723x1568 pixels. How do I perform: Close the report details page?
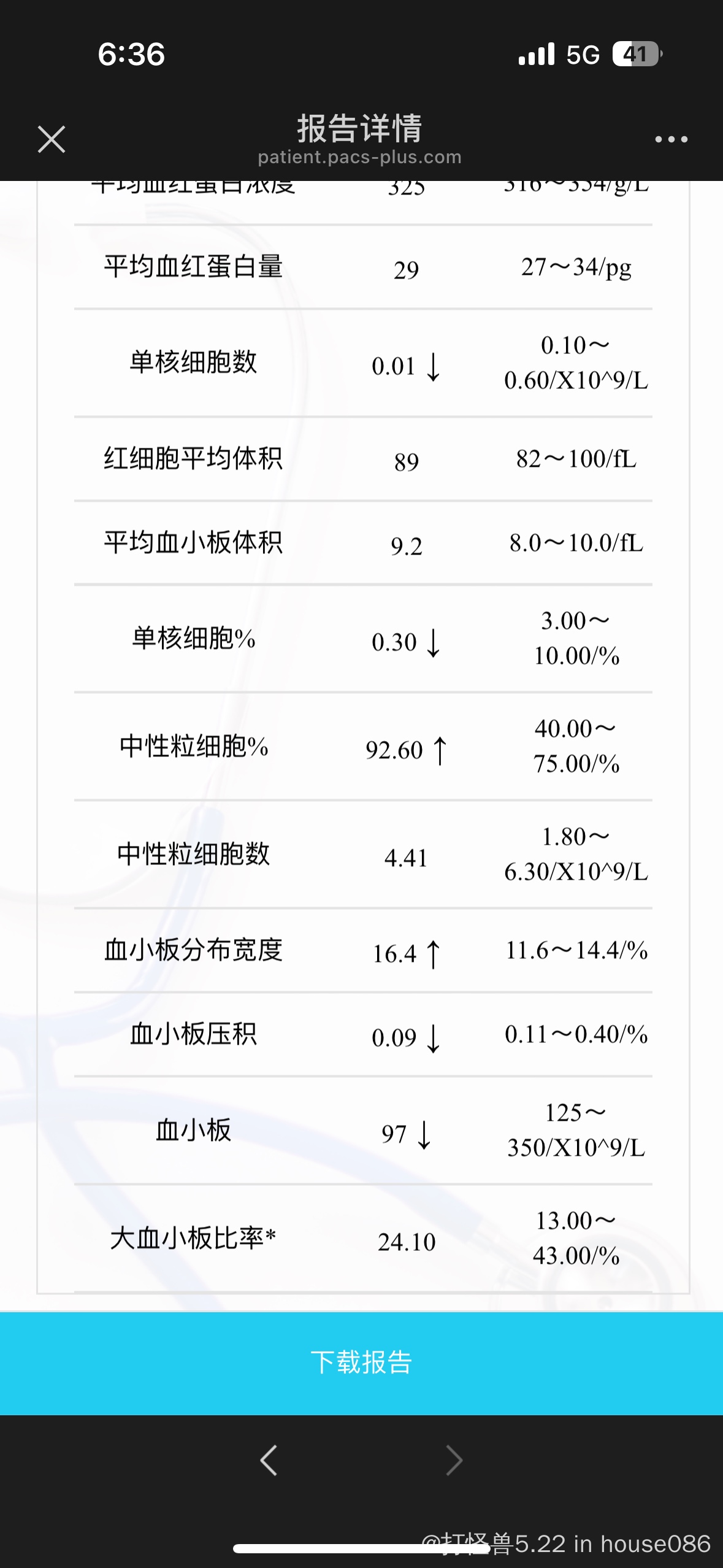(x=52, y=139)
